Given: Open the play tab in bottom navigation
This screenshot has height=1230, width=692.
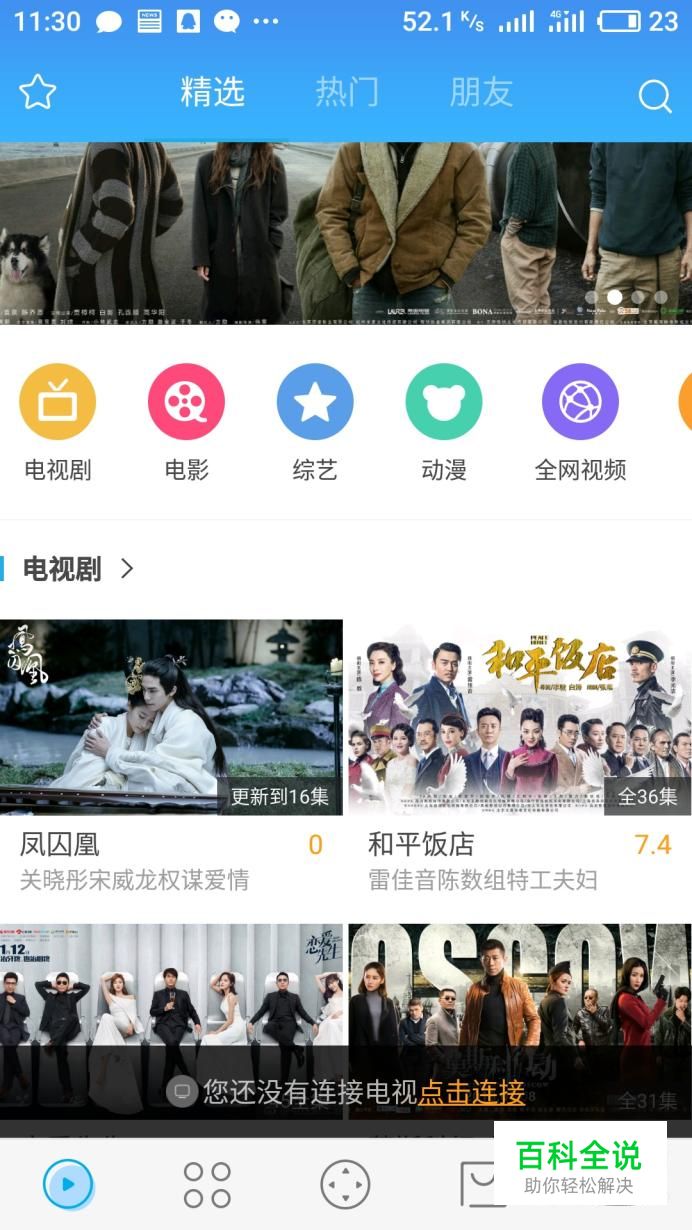Looking at the screenshot, I should click(x=68, y=1185).
